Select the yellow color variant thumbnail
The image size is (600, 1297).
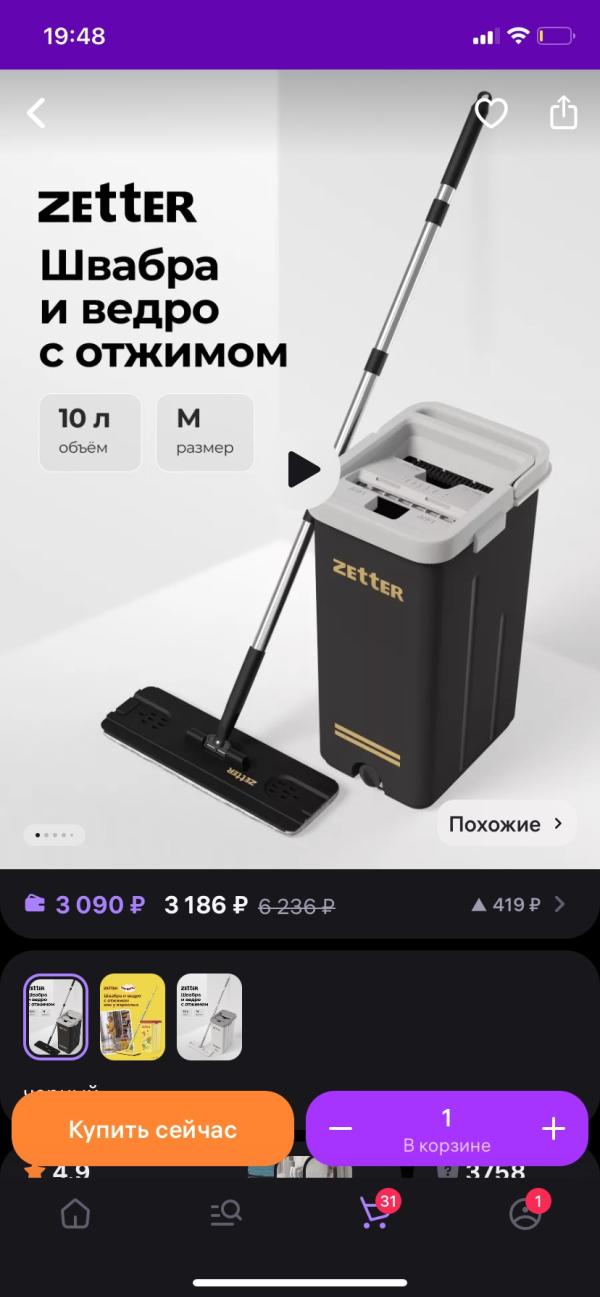[x=132, y=1016]
